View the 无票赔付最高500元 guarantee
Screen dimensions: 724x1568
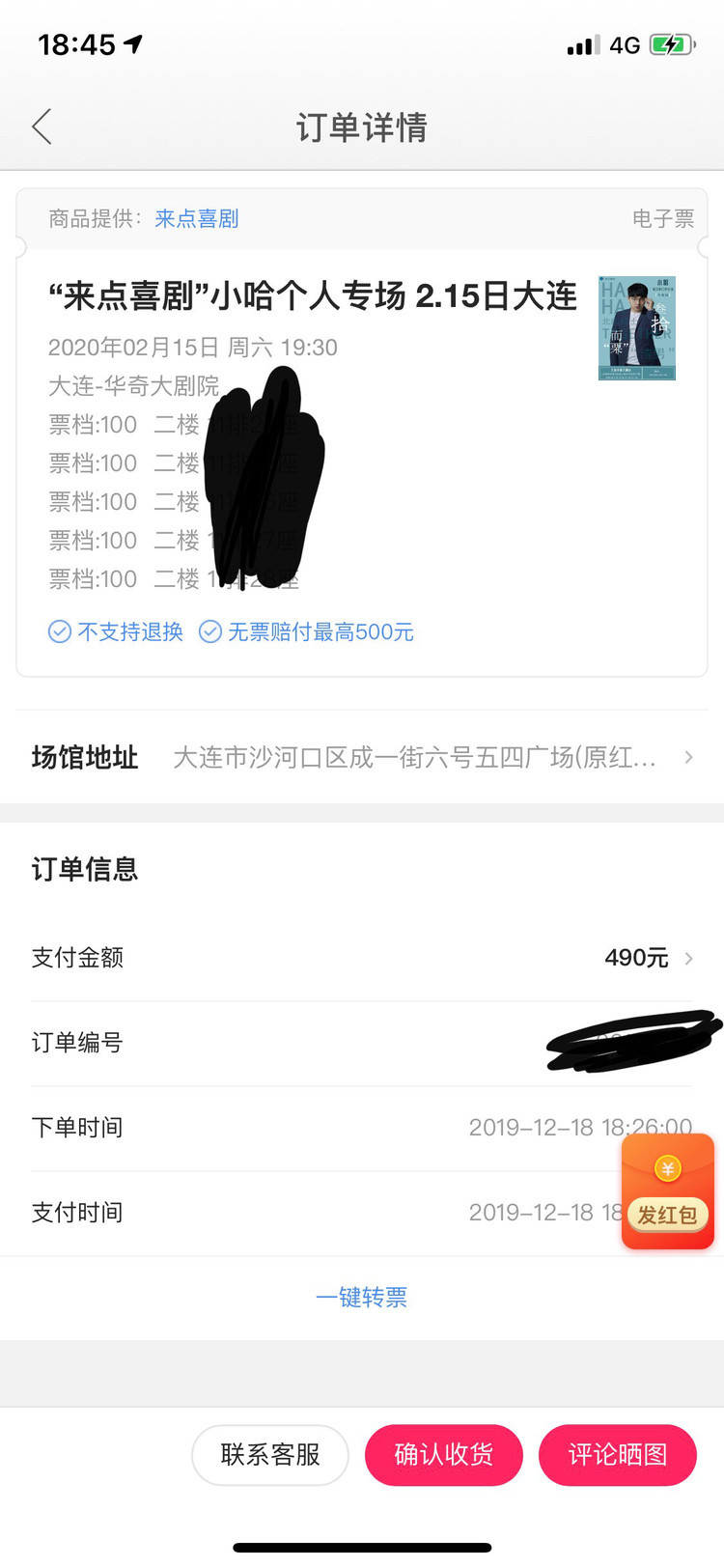tap(307, 632)
